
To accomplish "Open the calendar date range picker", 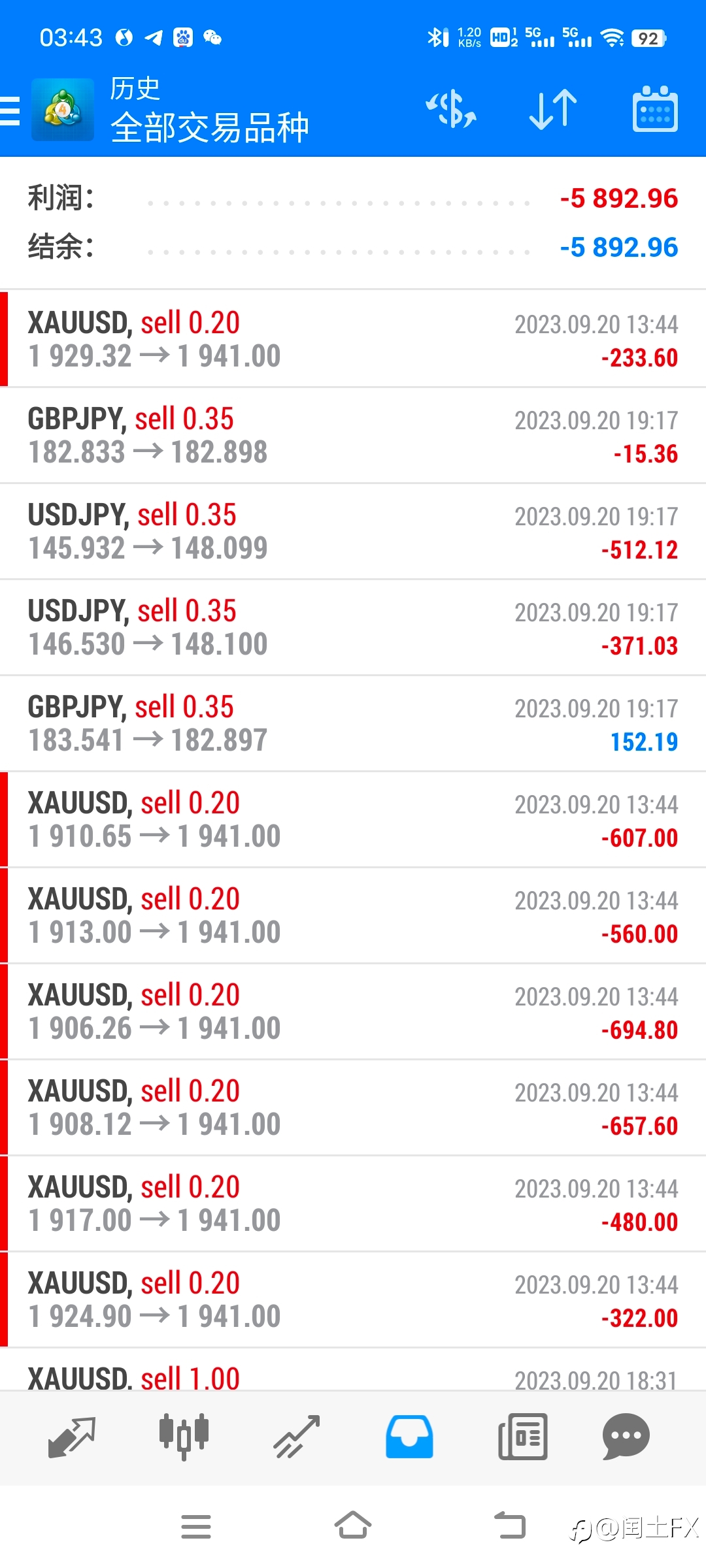I will [655, 108].
